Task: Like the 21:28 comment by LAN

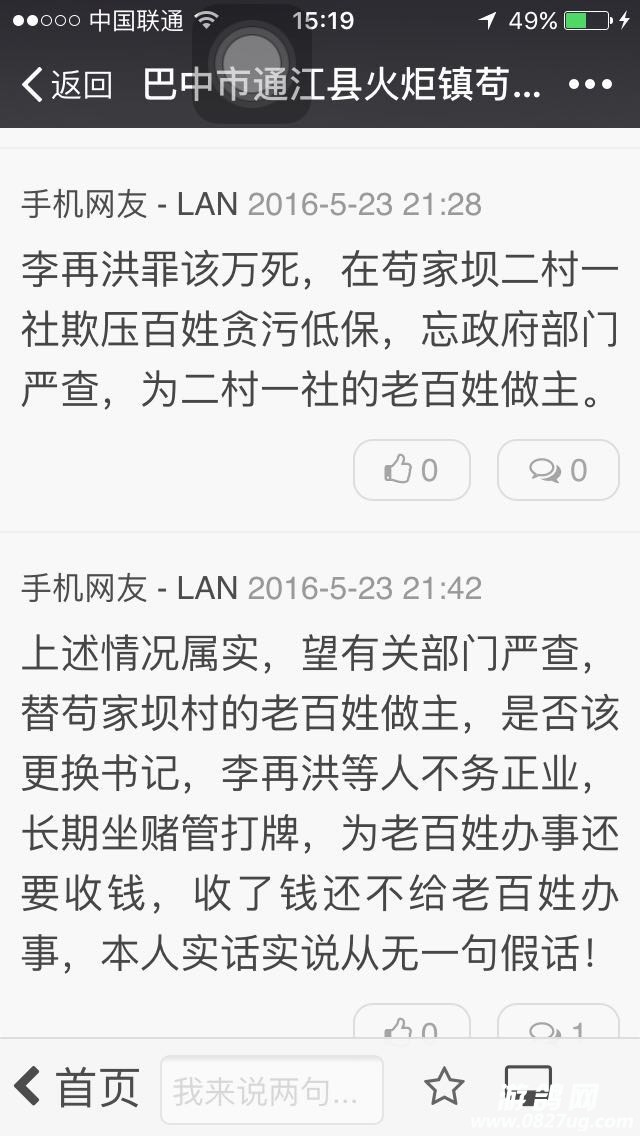Action: coord(411,470)
